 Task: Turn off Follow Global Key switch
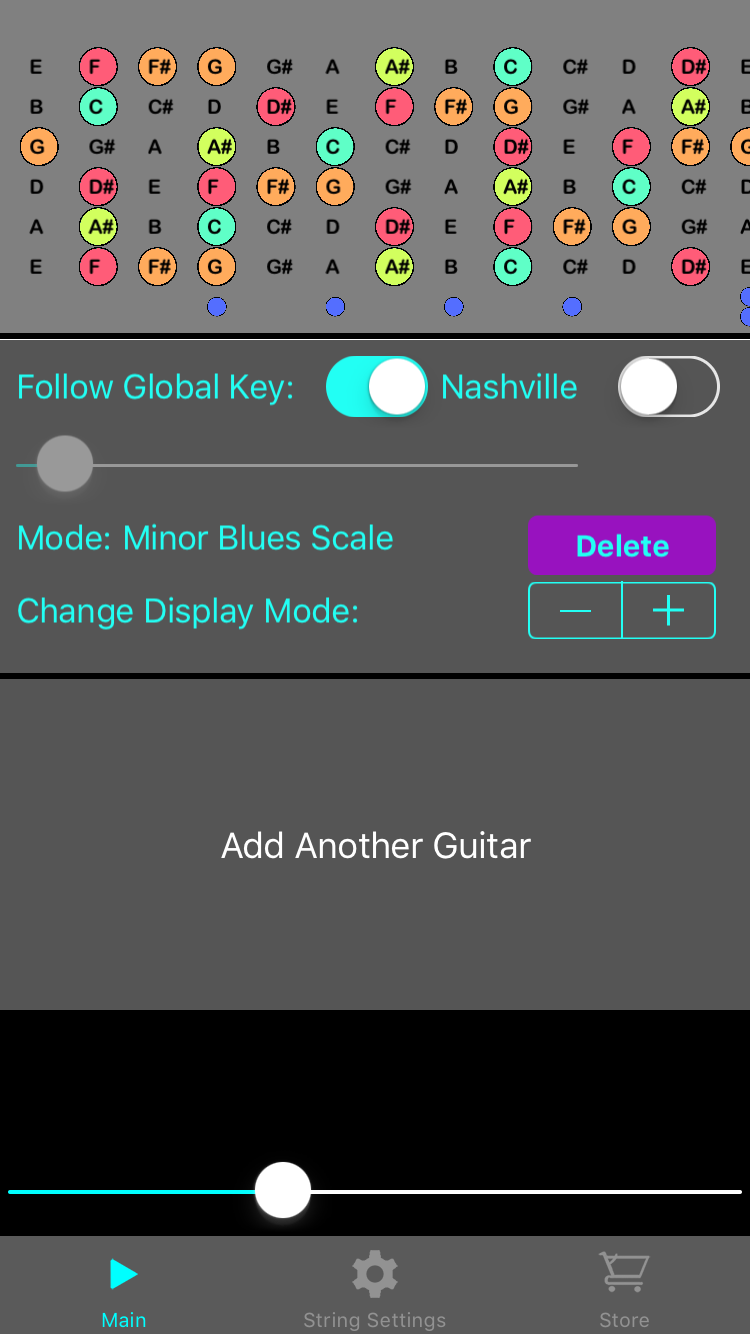click(x=377, y=387)
